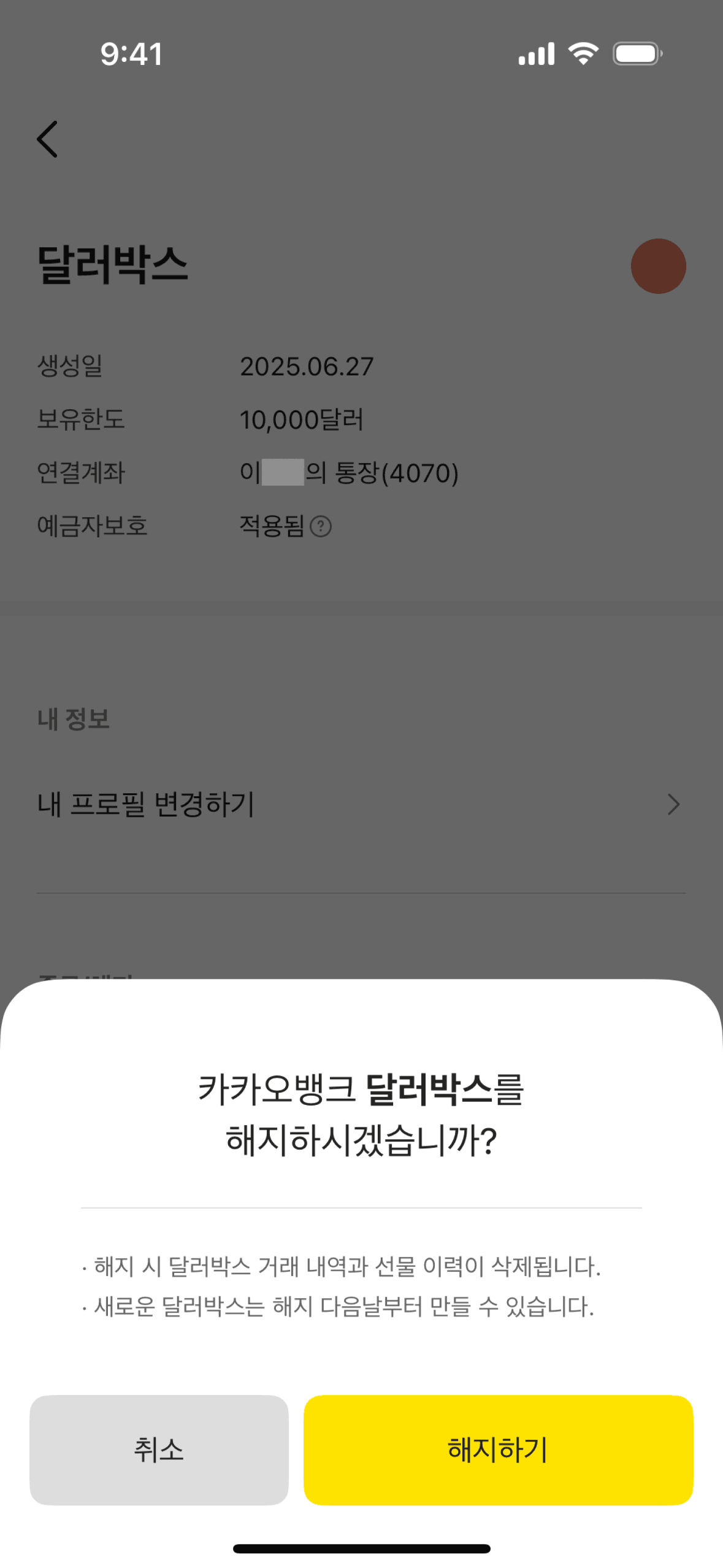Viewport: 723px width, 1568px height.
Task: Tap the round profile avatar beside 달러박스
Action: pyautogui.click(x=658, y=266)
